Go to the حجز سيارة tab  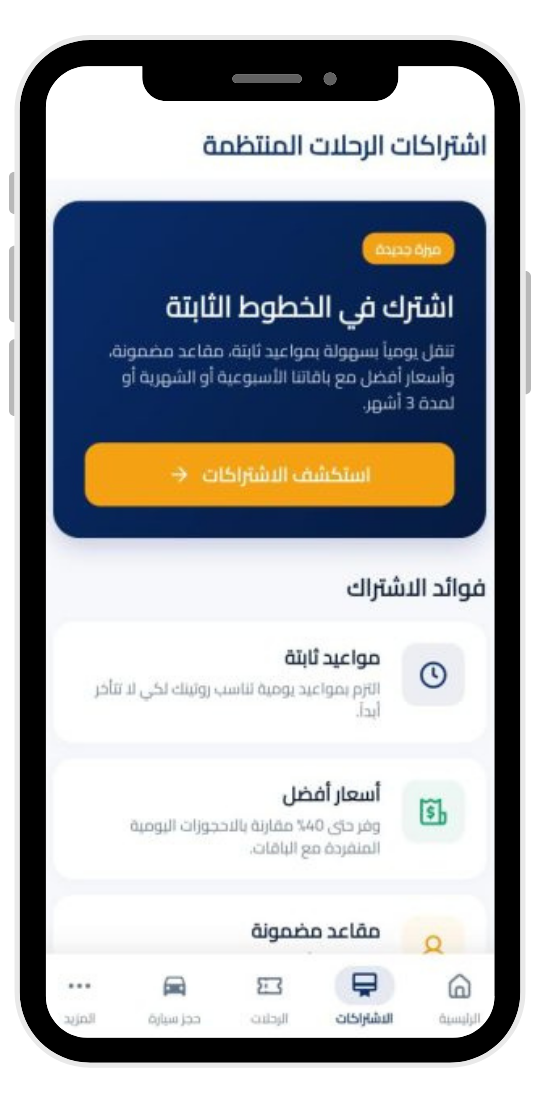[x=174, y=997]
